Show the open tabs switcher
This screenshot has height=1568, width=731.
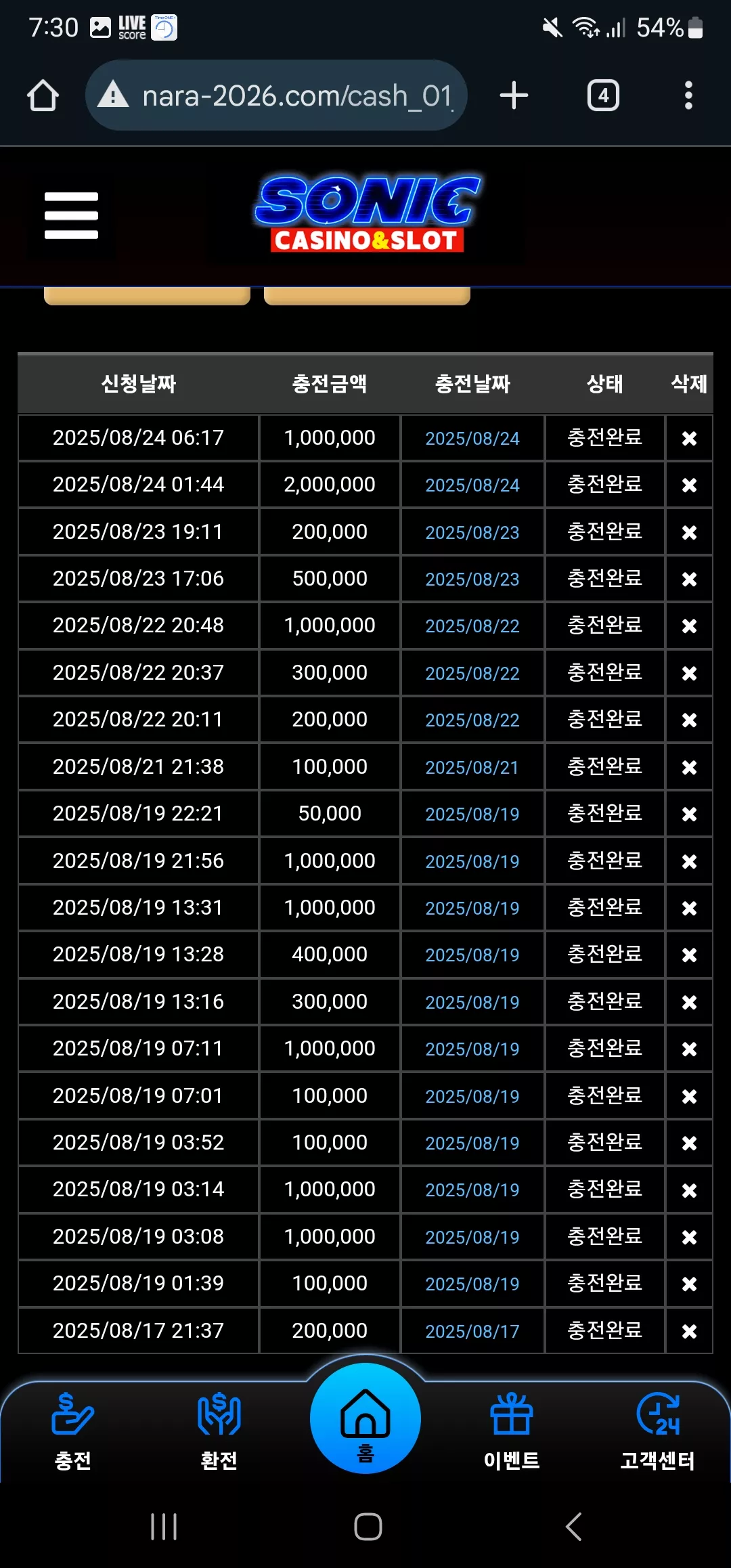point(603,95)
